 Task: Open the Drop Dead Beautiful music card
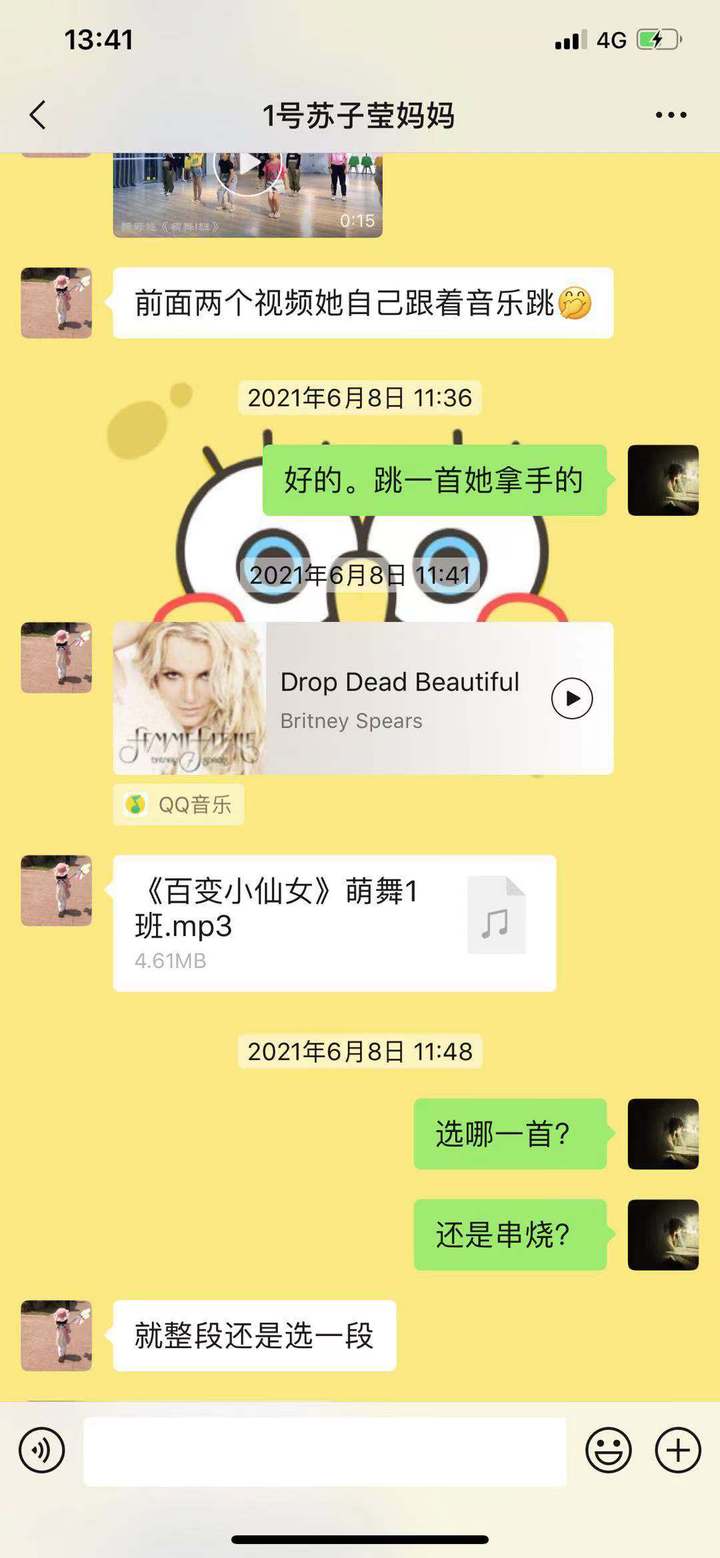(400, 698)
